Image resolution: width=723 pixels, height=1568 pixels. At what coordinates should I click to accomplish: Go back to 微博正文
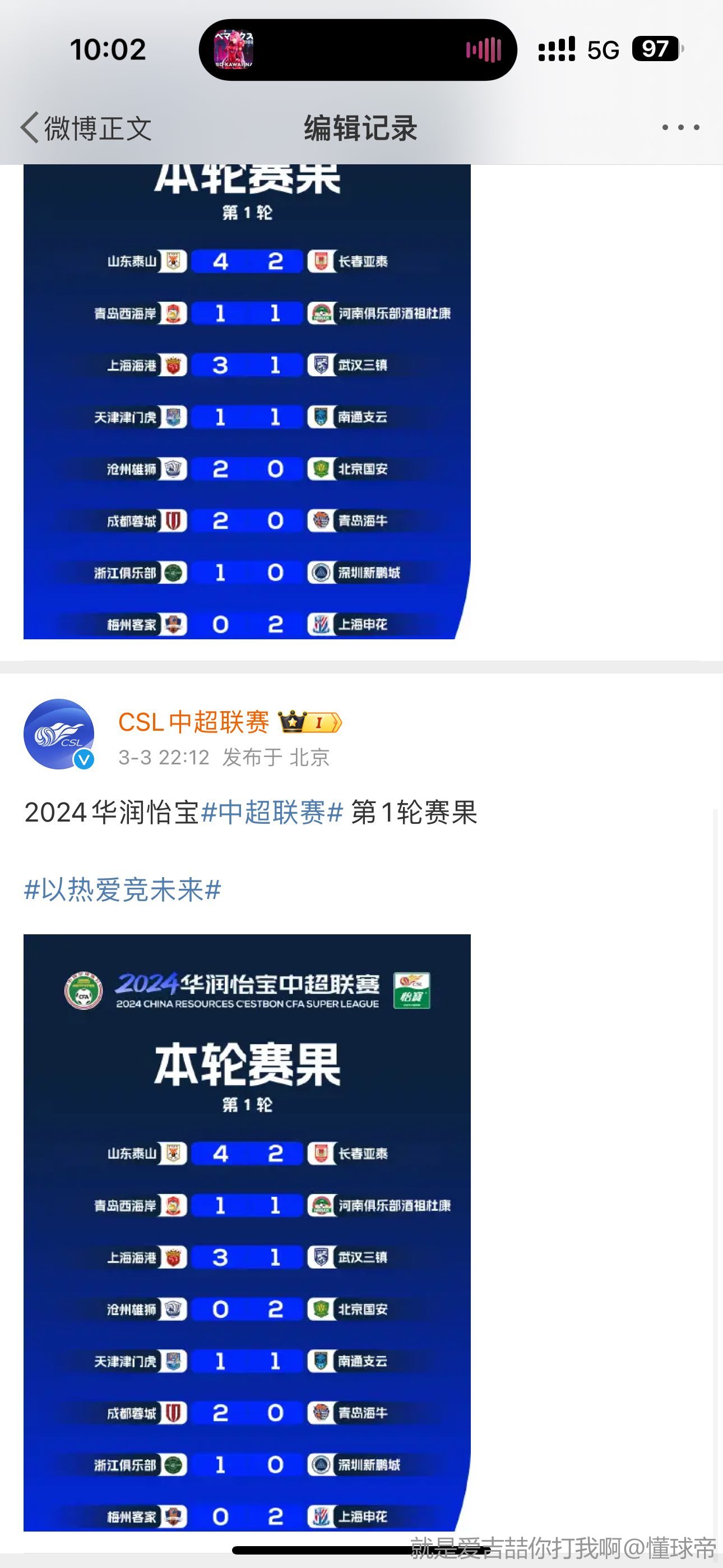click(86, 128)
